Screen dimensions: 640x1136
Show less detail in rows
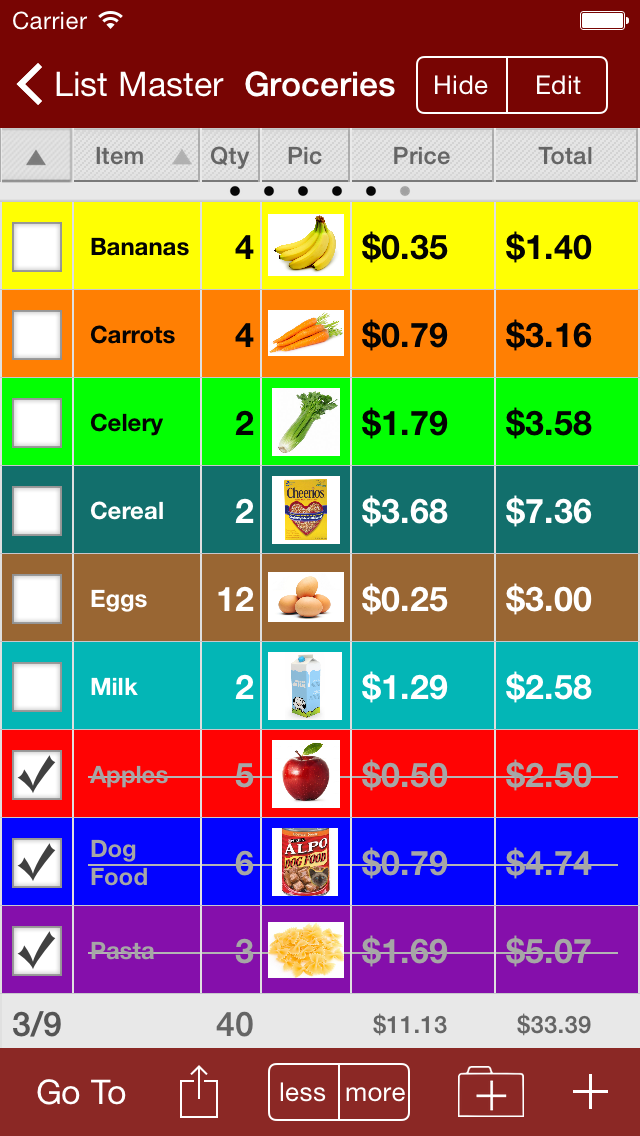click(303, 1092)
